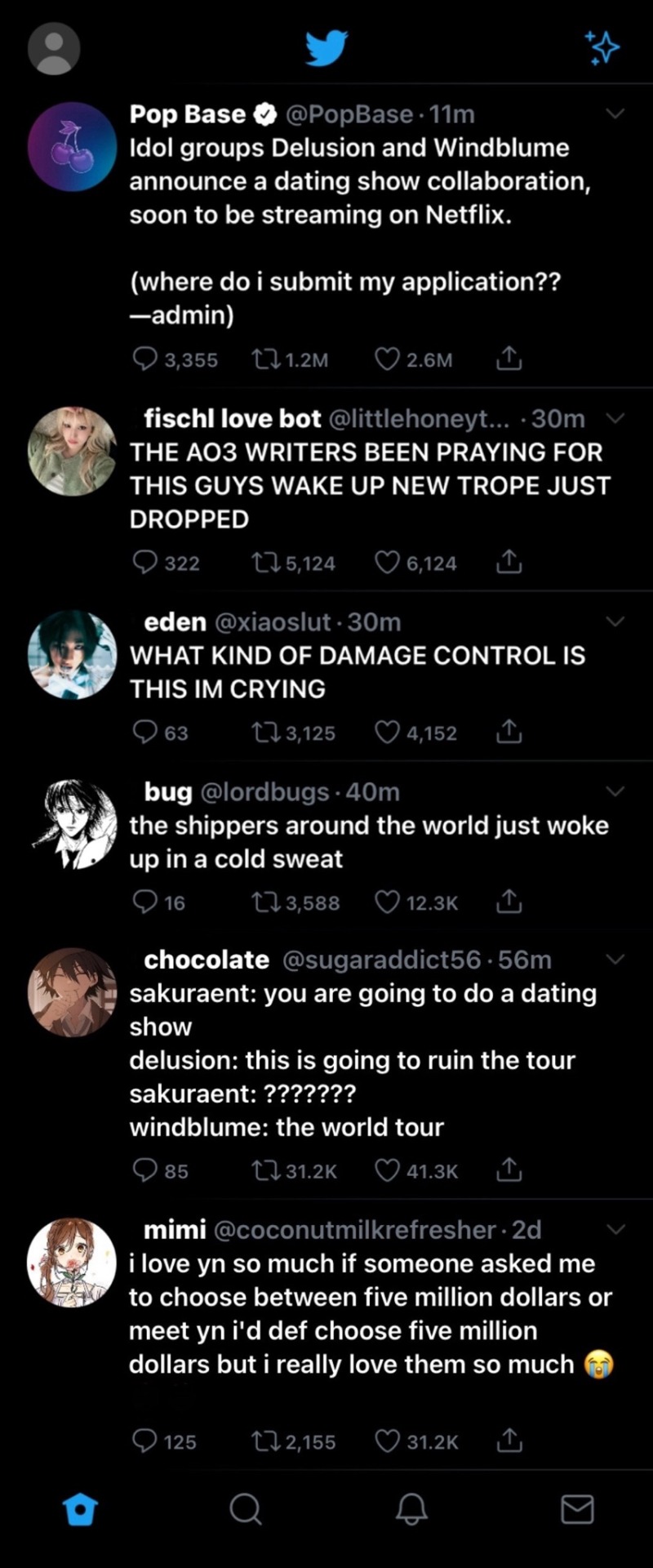This screenshot has height=1568, width=653.
Task: Reply to the Pop Base tweet
Action: click(x=144, y=359)
